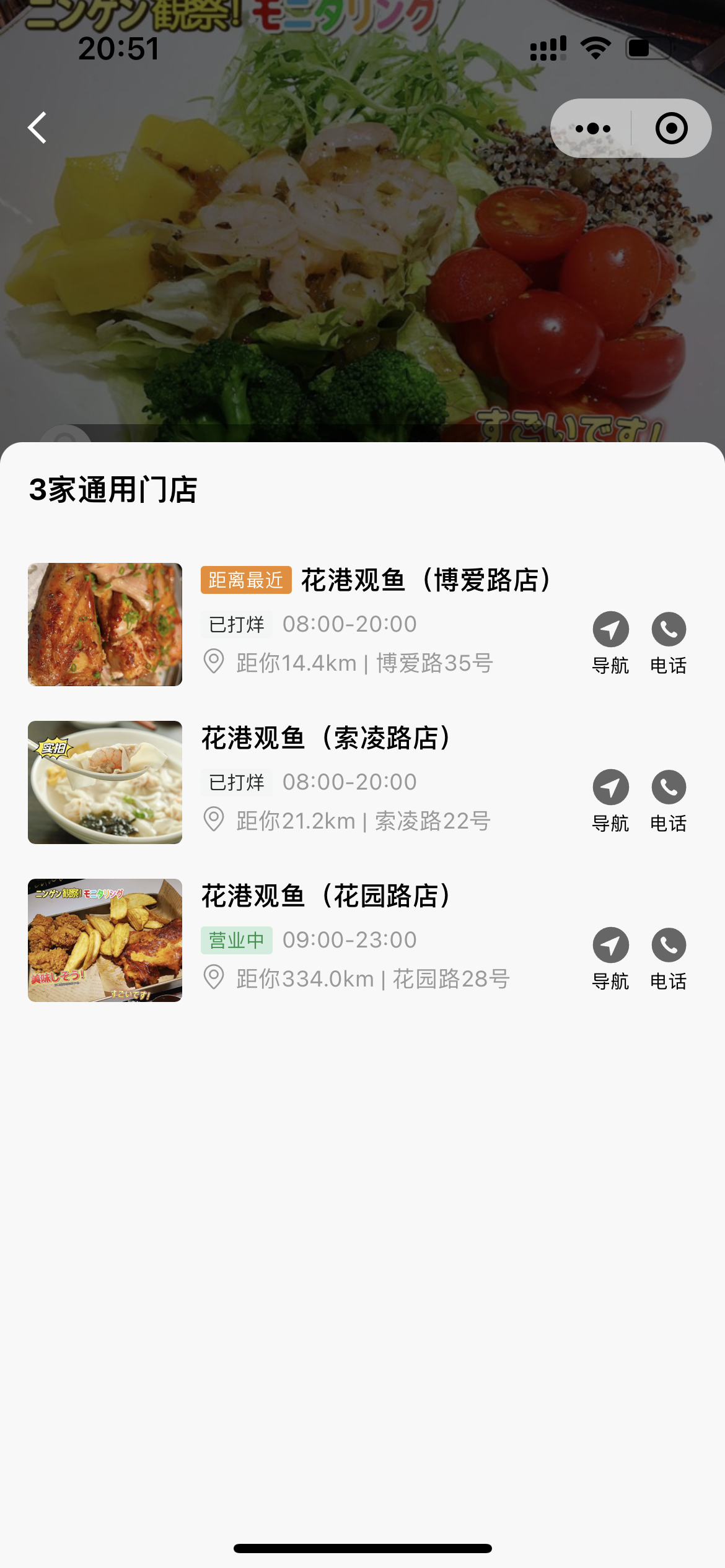This screenshot has width=725, height=1568.
Task: Tap the 已打烊 status badge on 索凌路店
Action: point(236,782)
